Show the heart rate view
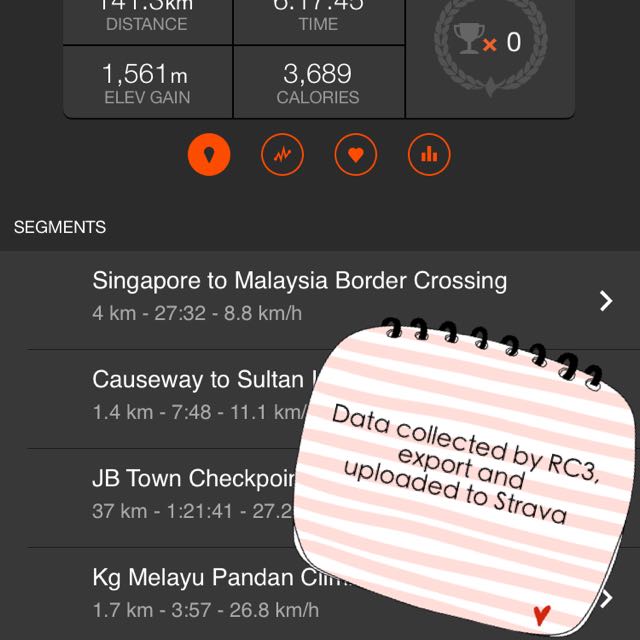The height and width of the screenshot is (640, 640). 356,155
